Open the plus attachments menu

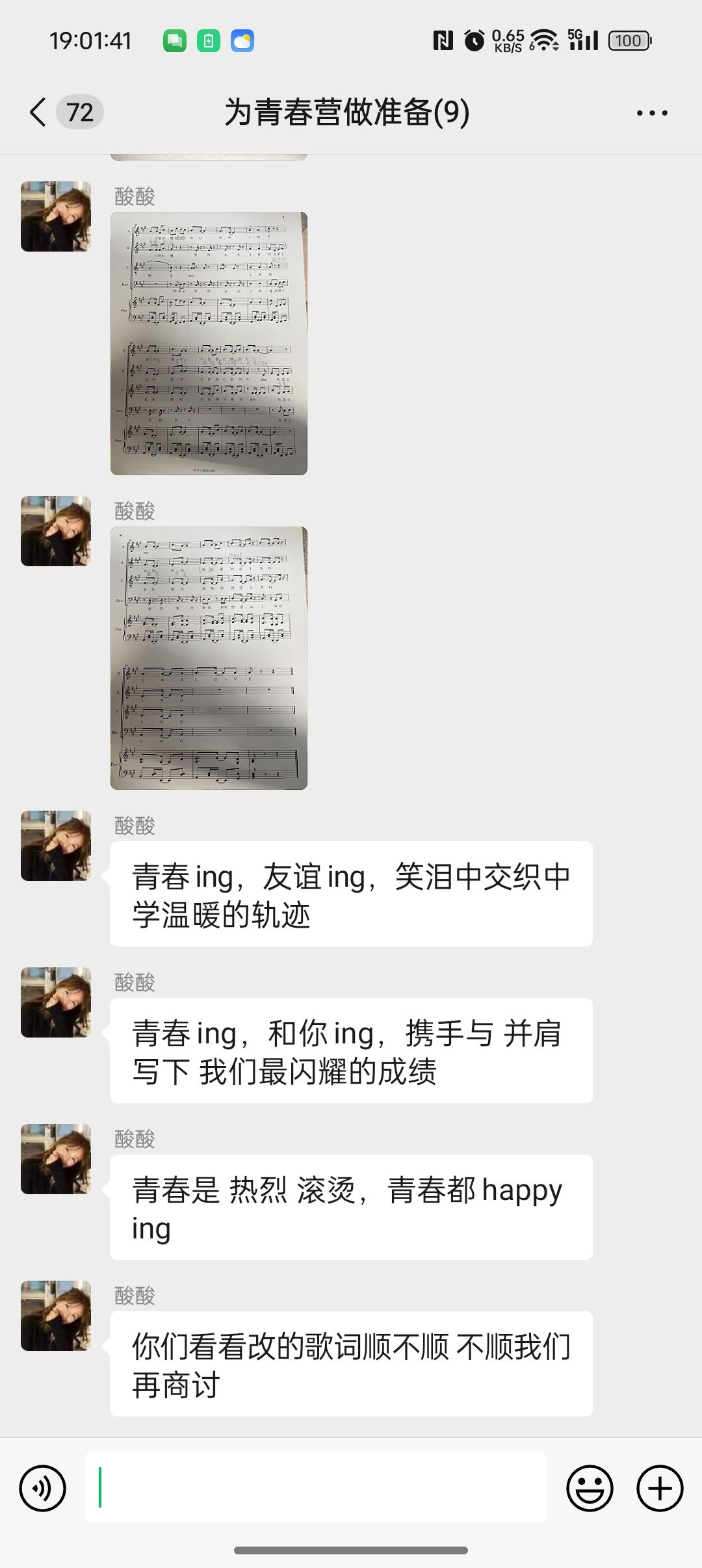(660, 1488)
